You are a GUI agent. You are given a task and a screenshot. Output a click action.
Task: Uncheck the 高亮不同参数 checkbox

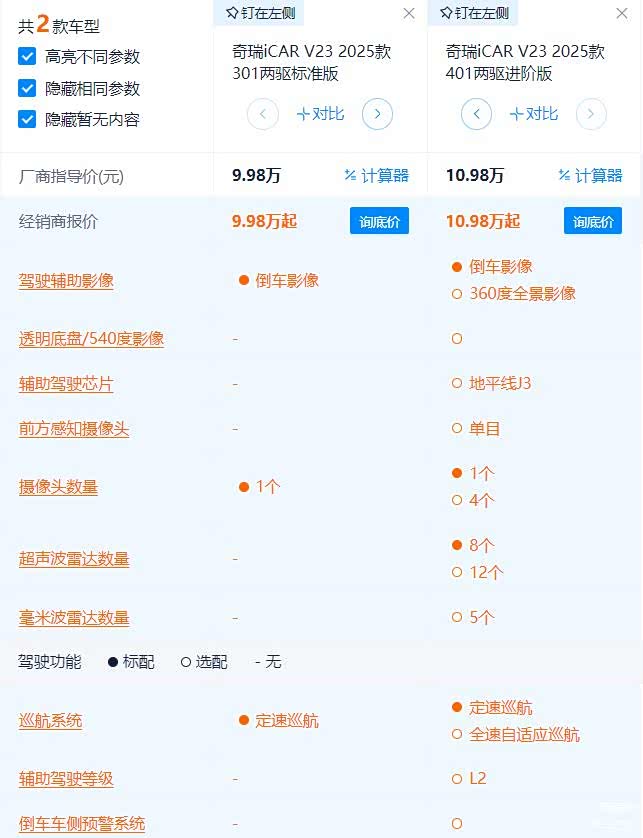pyautogui.click(x=27, y=57)
